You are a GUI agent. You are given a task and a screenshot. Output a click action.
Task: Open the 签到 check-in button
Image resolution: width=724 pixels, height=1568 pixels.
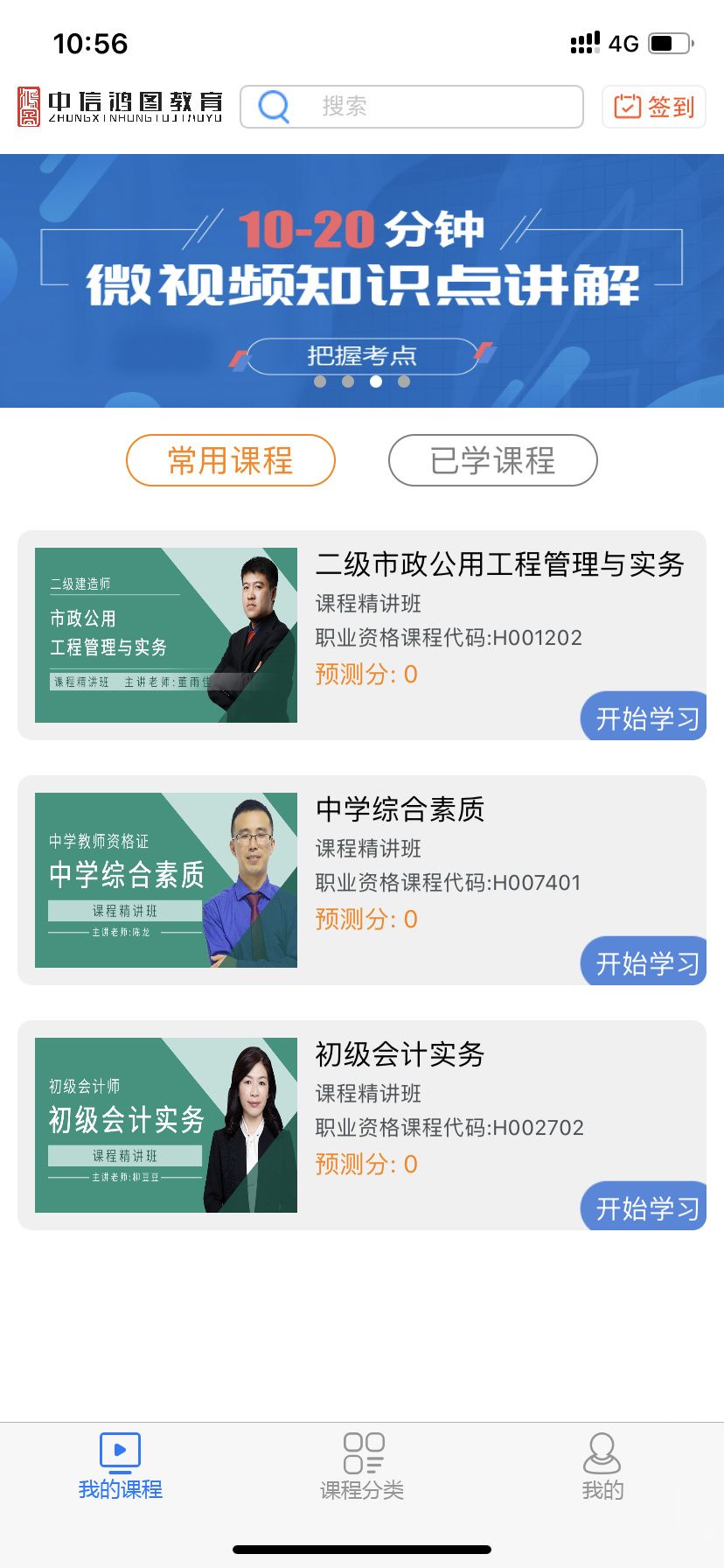pyautogui.click(x=654, y=107)
